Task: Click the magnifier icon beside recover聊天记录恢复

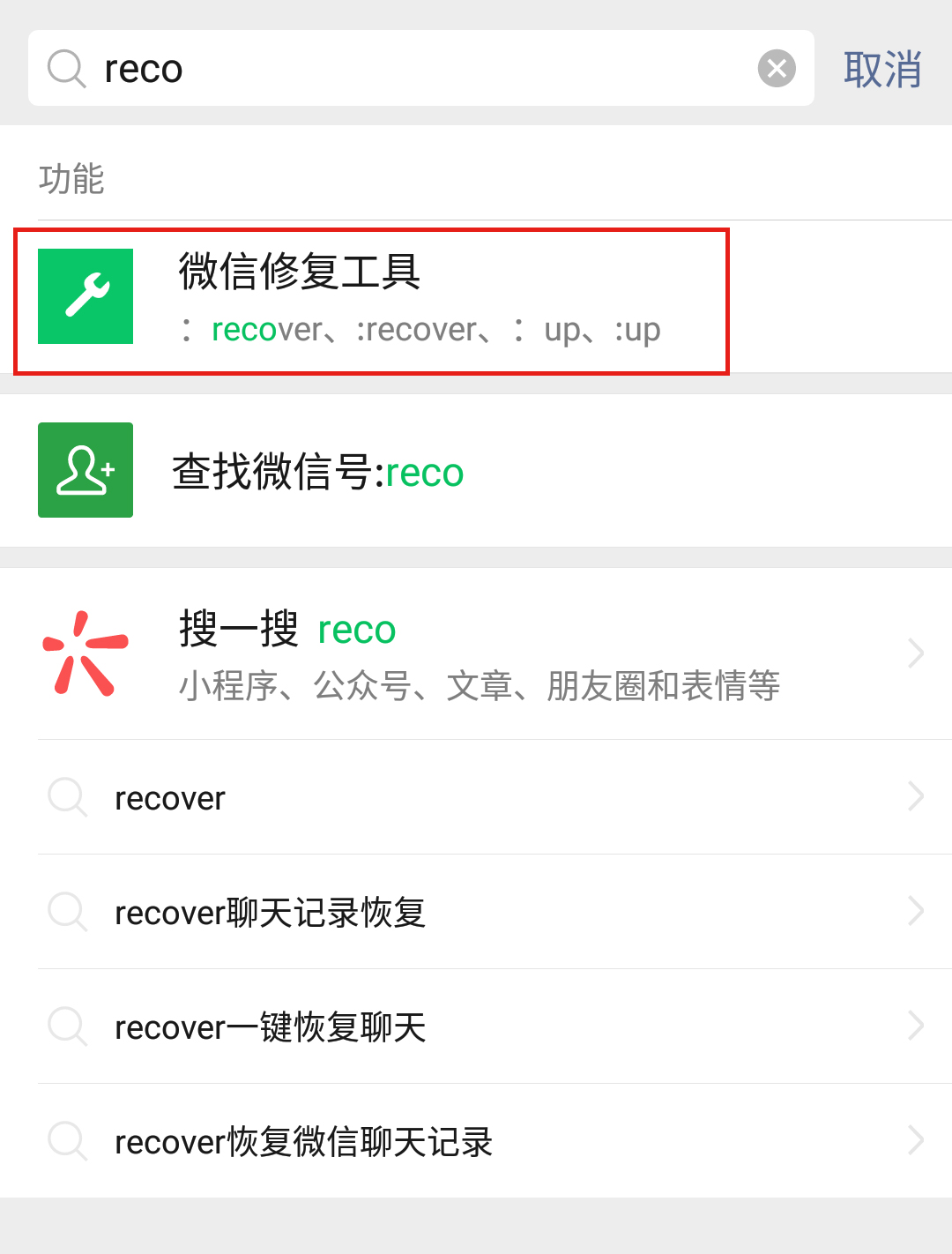Action: tap(68, 913)
